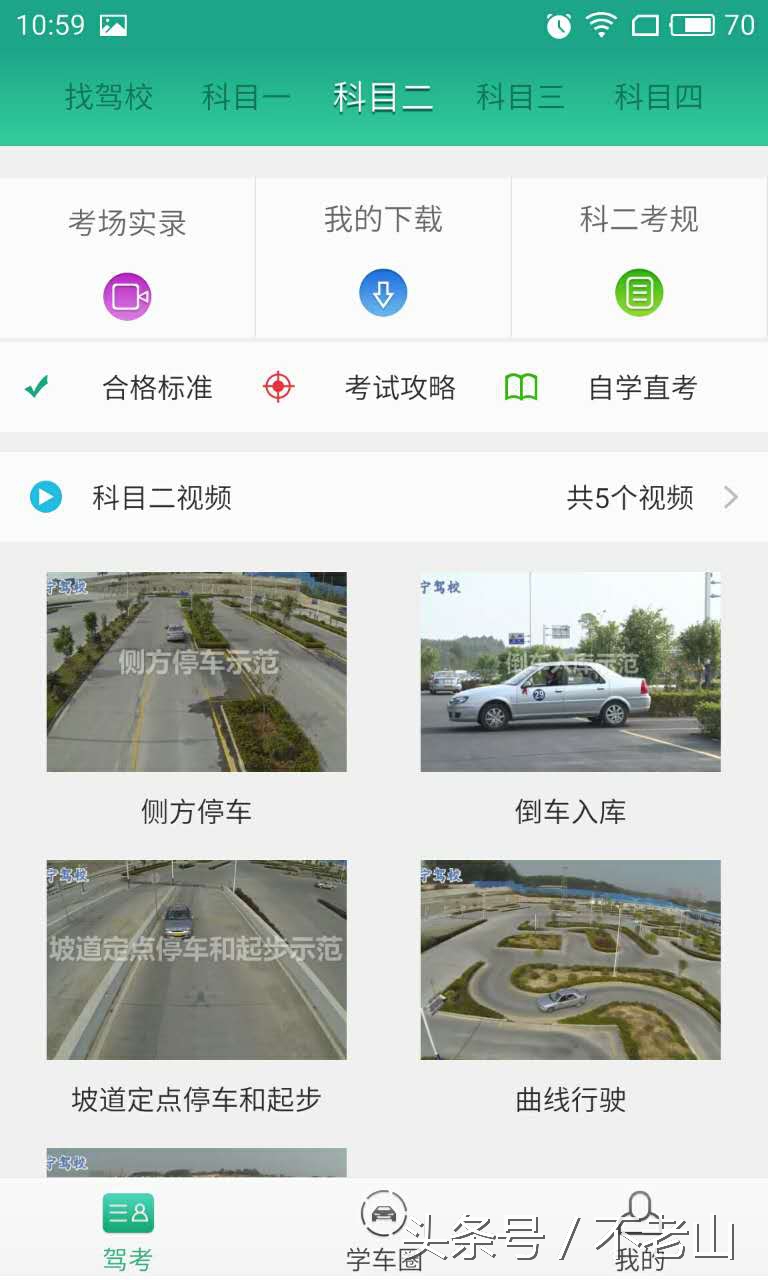Switch to the 科目三 tab
This screenshot has width=768, height=1280.
tap(521, 96)
